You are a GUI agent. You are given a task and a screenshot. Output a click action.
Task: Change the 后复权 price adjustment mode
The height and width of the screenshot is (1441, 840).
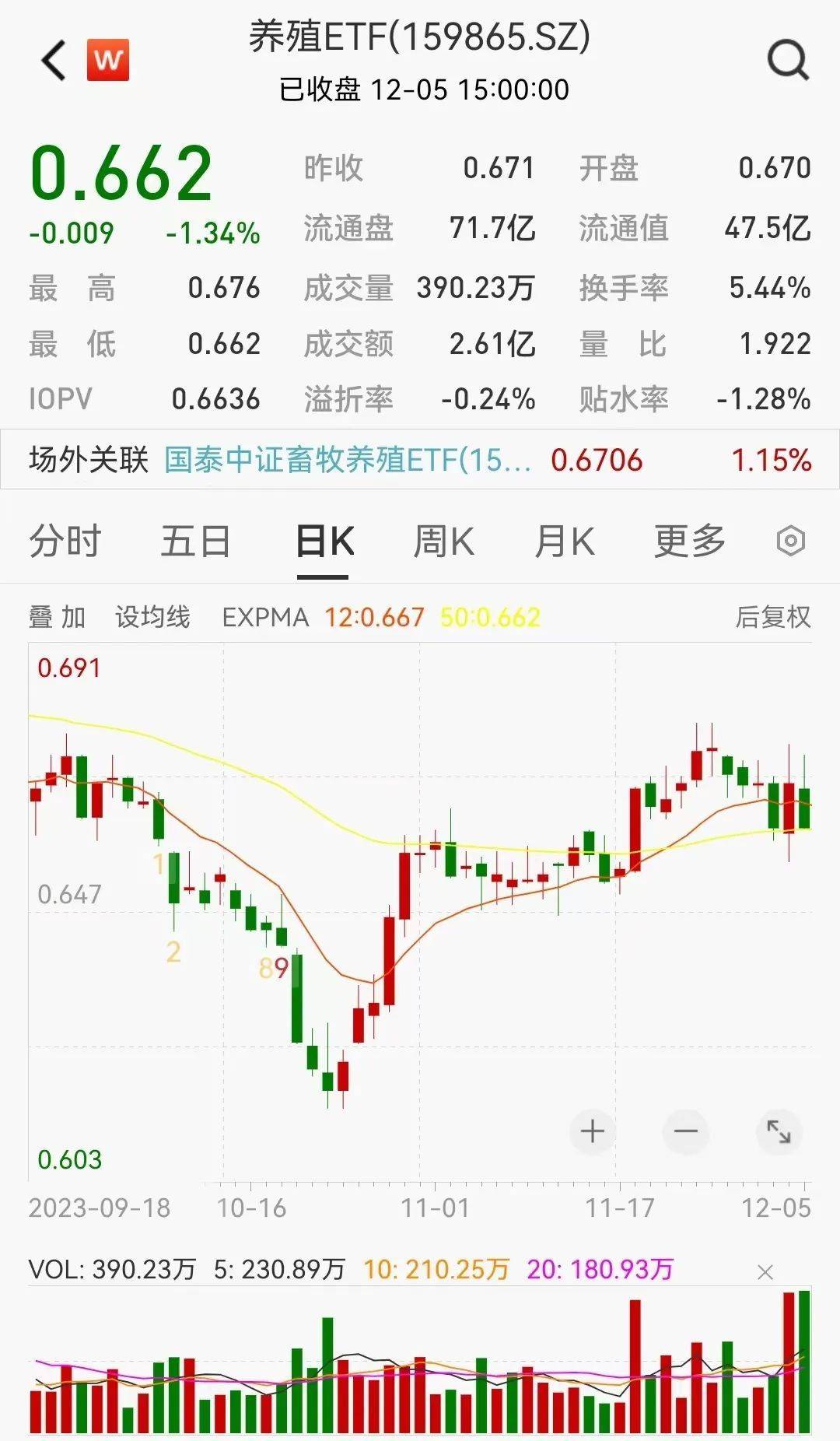pos(773,617)
